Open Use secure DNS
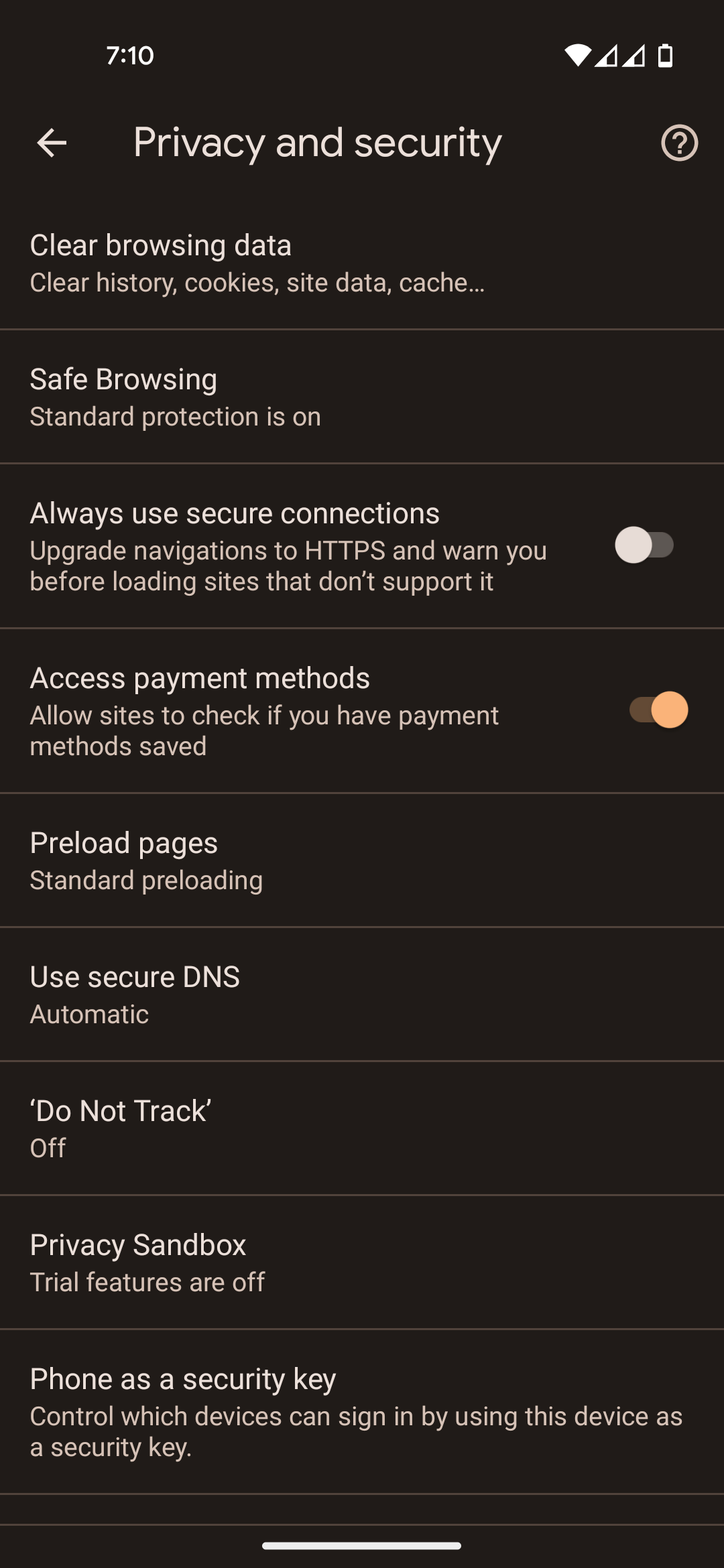The width and height of the screenshot is (724, 1568). (x=362, y=994)
